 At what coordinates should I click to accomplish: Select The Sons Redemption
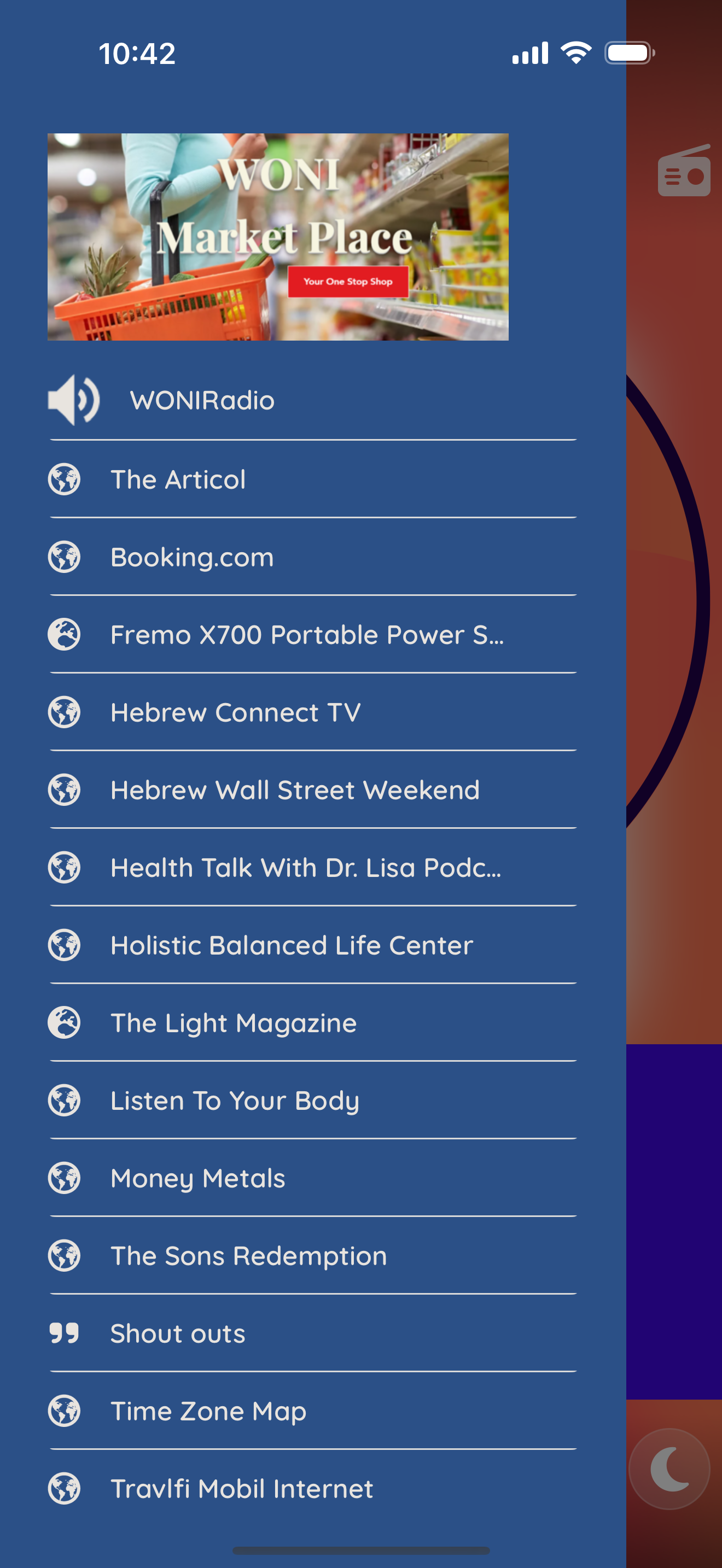[x=313, y=1255]
